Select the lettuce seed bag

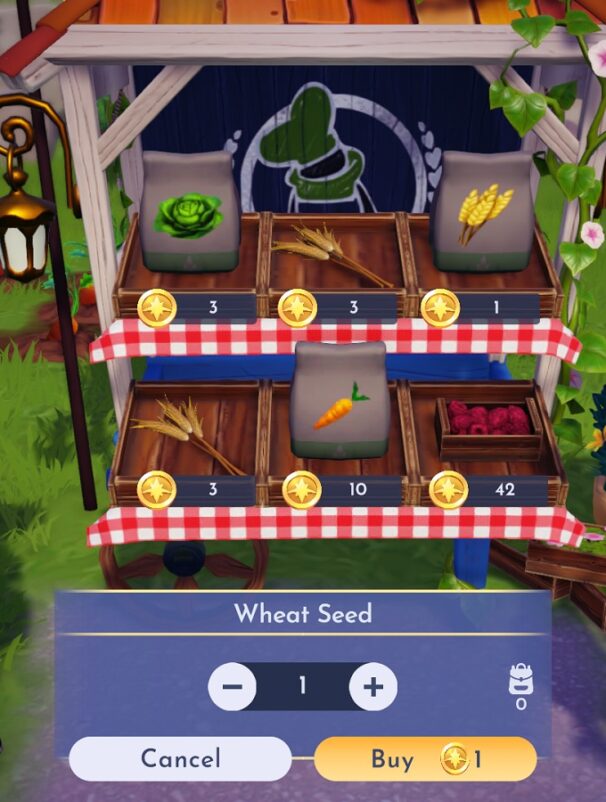(187, 212)
